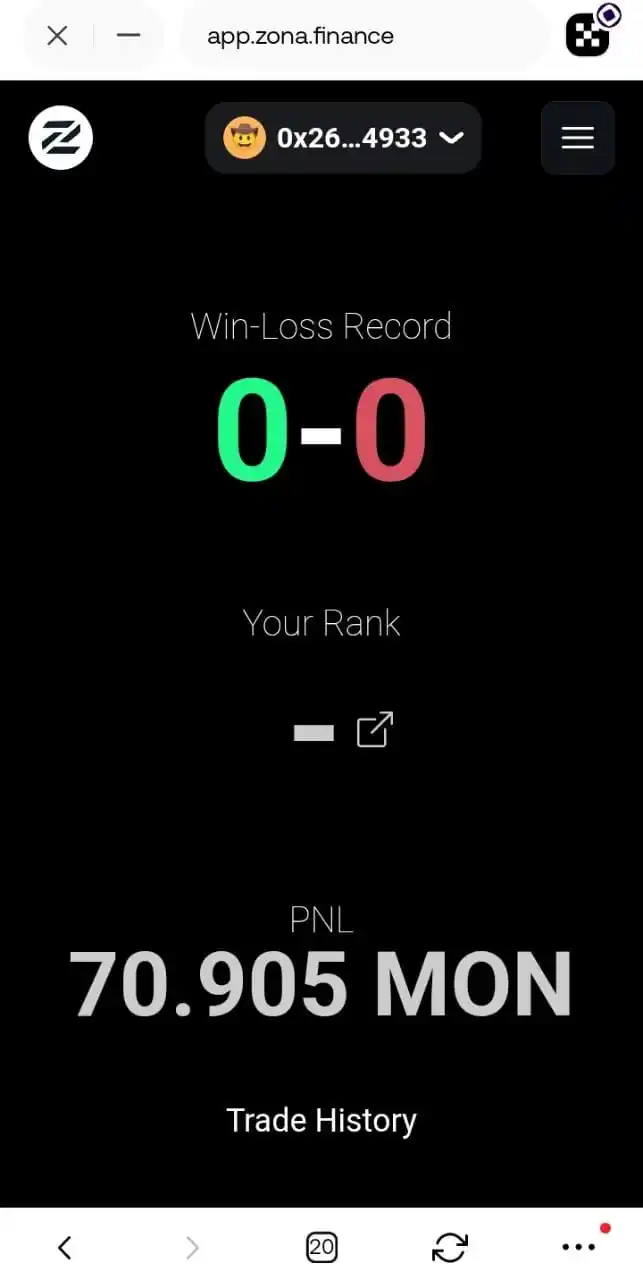Close the in-app browser
Image resolution: width=643 pixels, height=1280 pixels.
[x=58, y=36]
